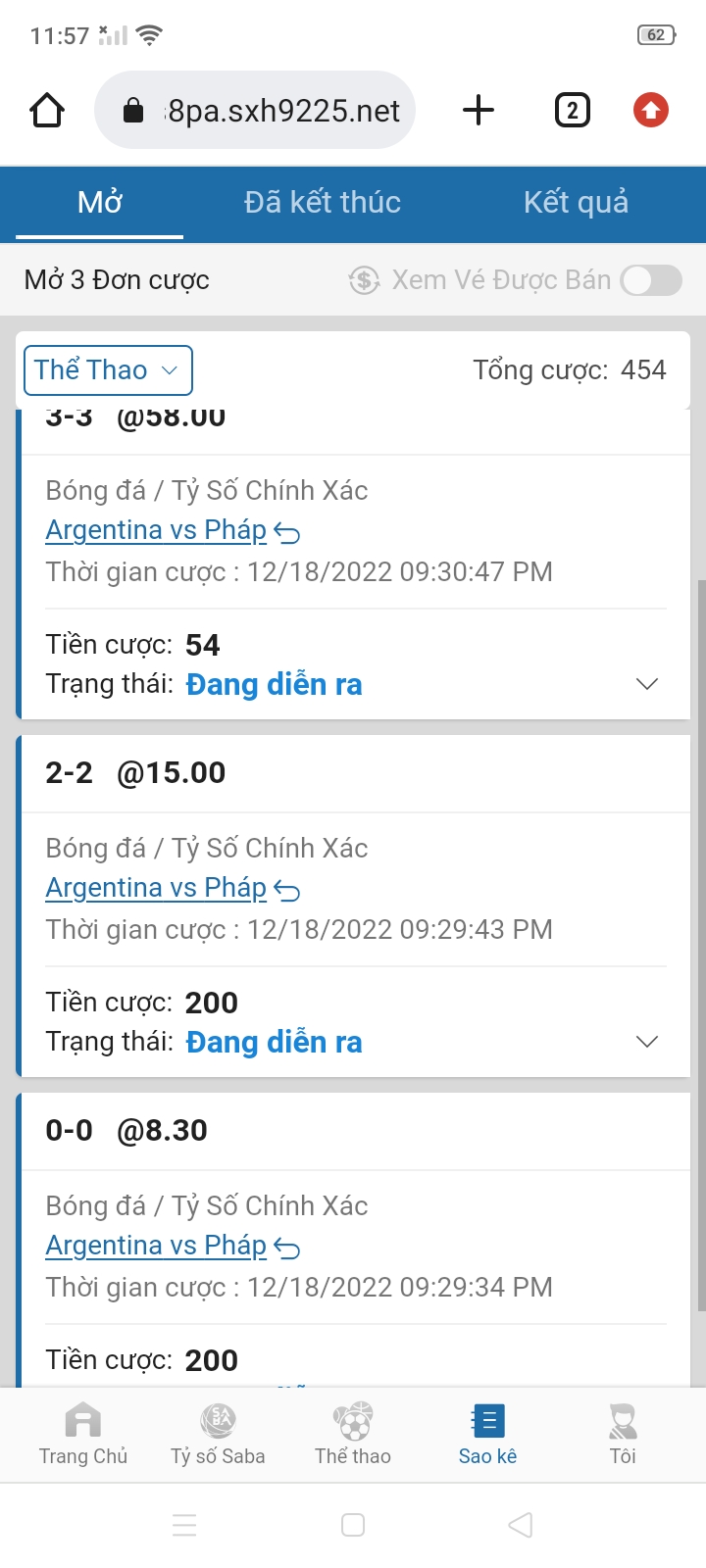
Task: Open Argentina vs Pháp link in 3-3 bet
Action: pos(157,530)
